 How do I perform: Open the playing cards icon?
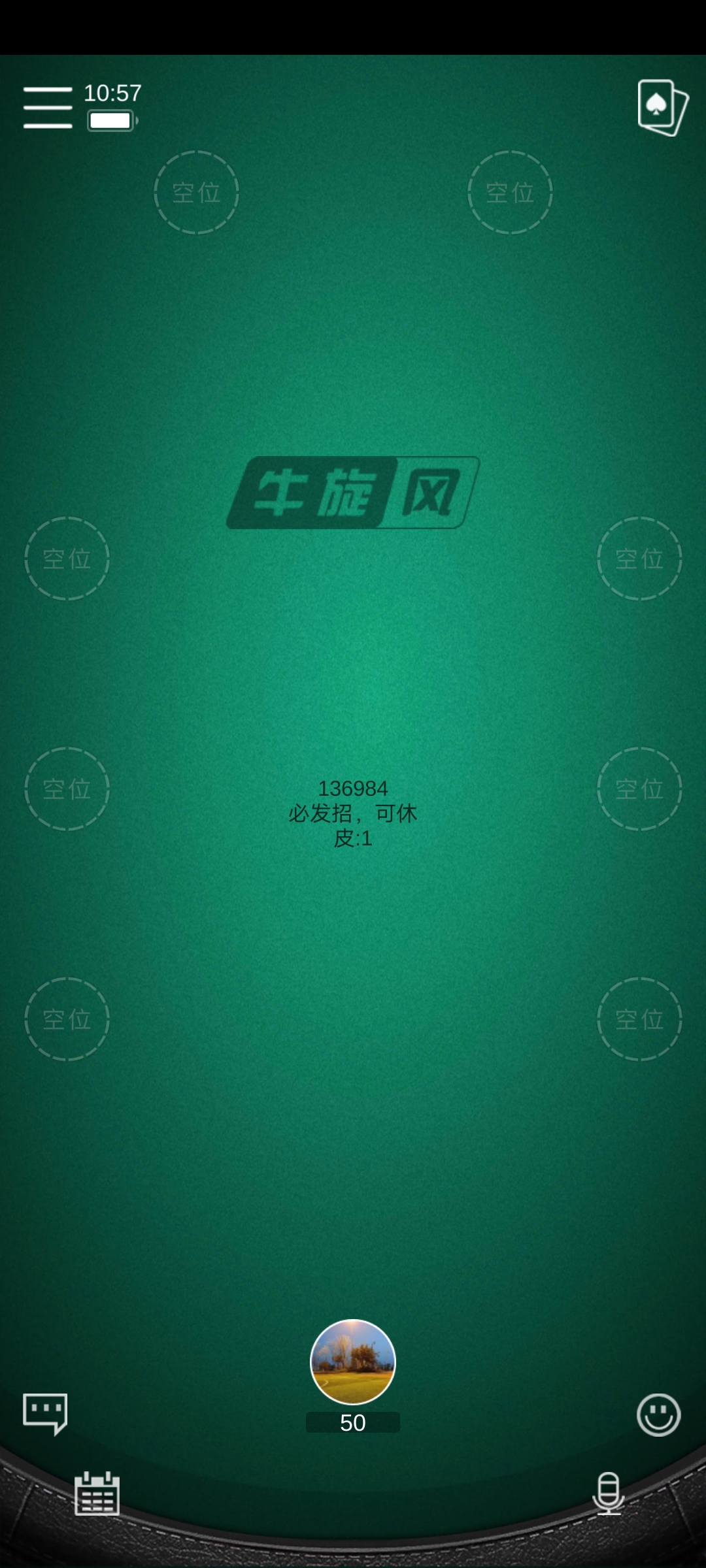tap(662, 108)
